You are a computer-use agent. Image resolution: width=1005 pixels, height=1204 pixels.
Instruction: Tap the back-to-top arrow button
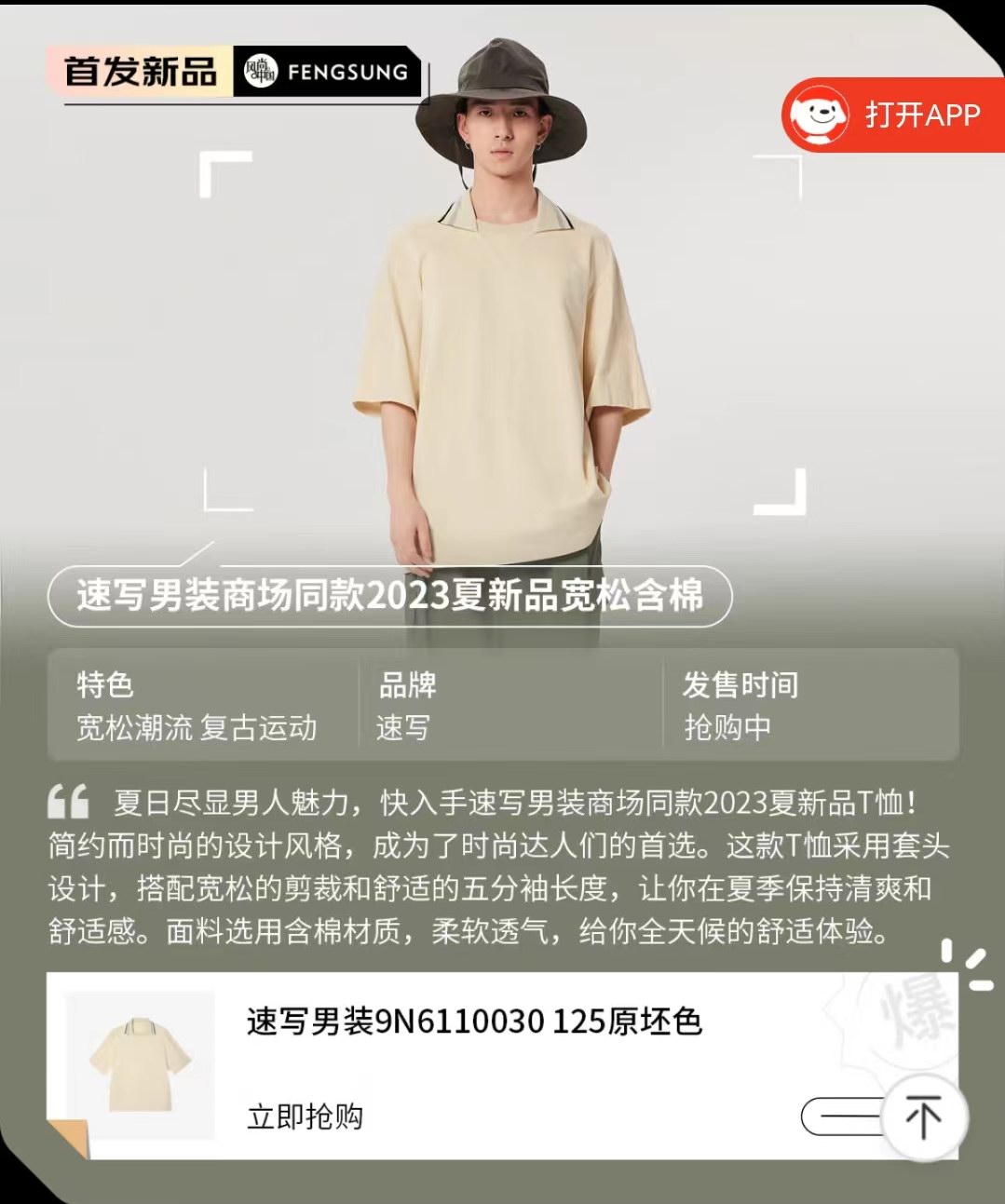click(x=923, y=1116)
